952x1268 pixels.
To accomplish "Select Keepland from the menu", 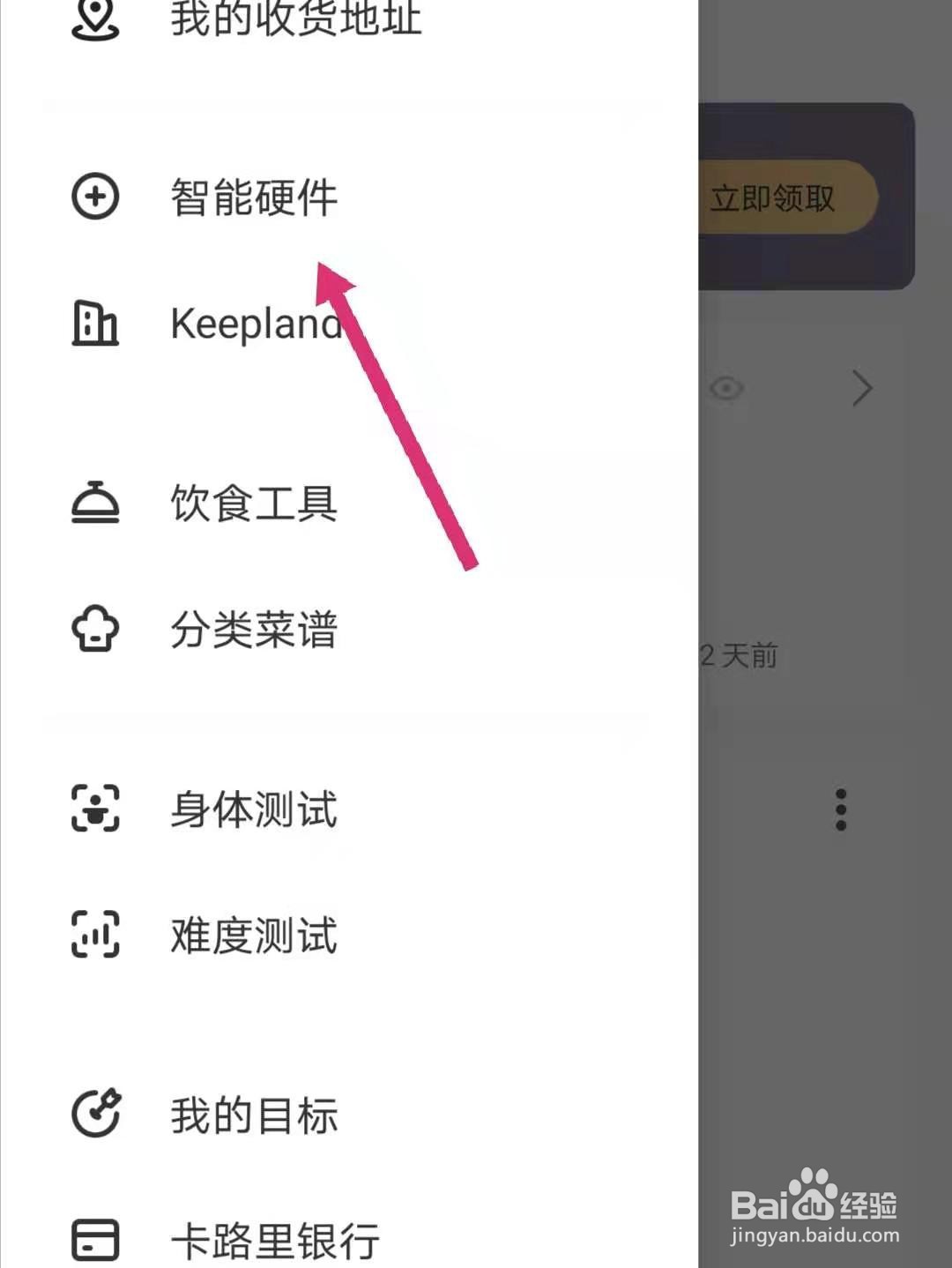I will [256, 324].
